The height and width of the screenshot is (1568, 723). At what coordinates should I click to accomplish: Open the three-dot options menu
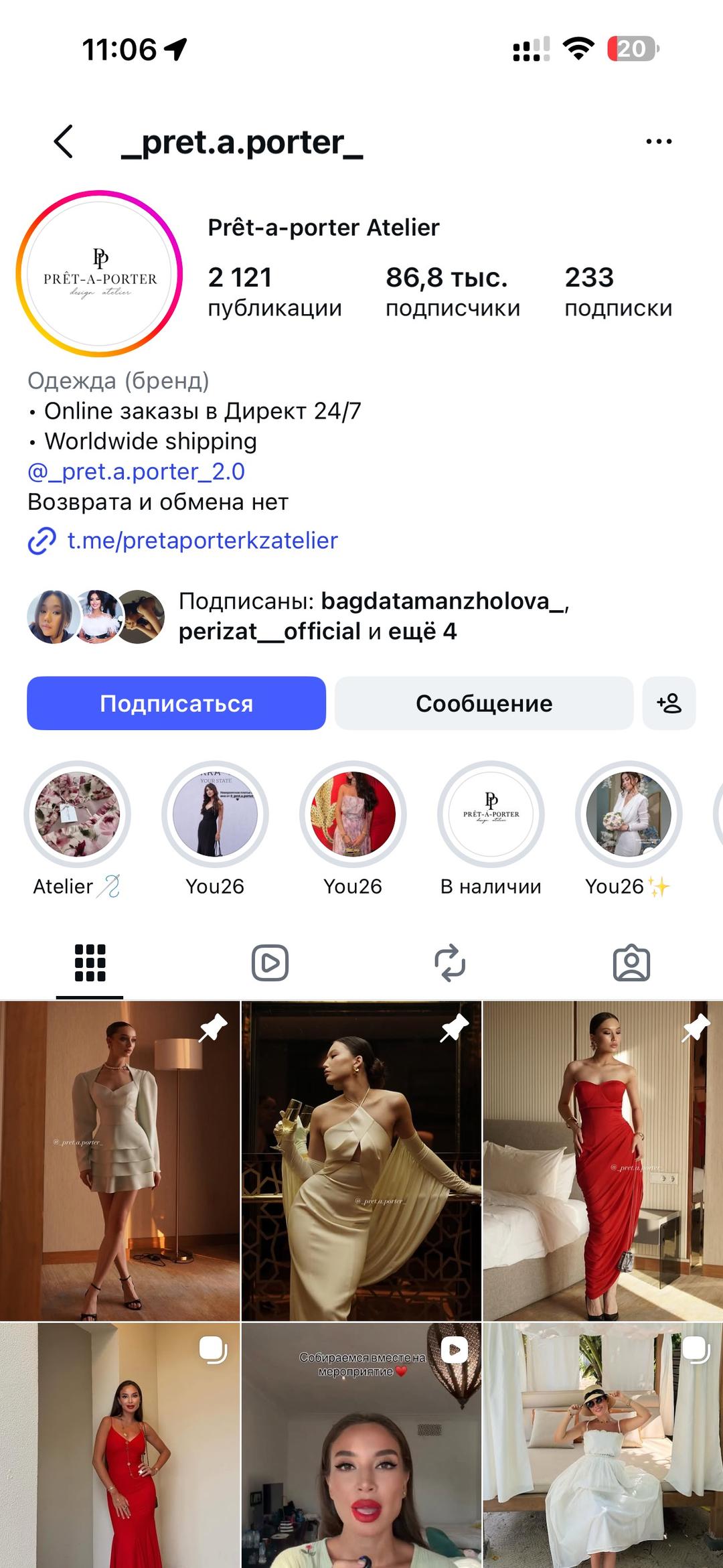click(659, 141)
